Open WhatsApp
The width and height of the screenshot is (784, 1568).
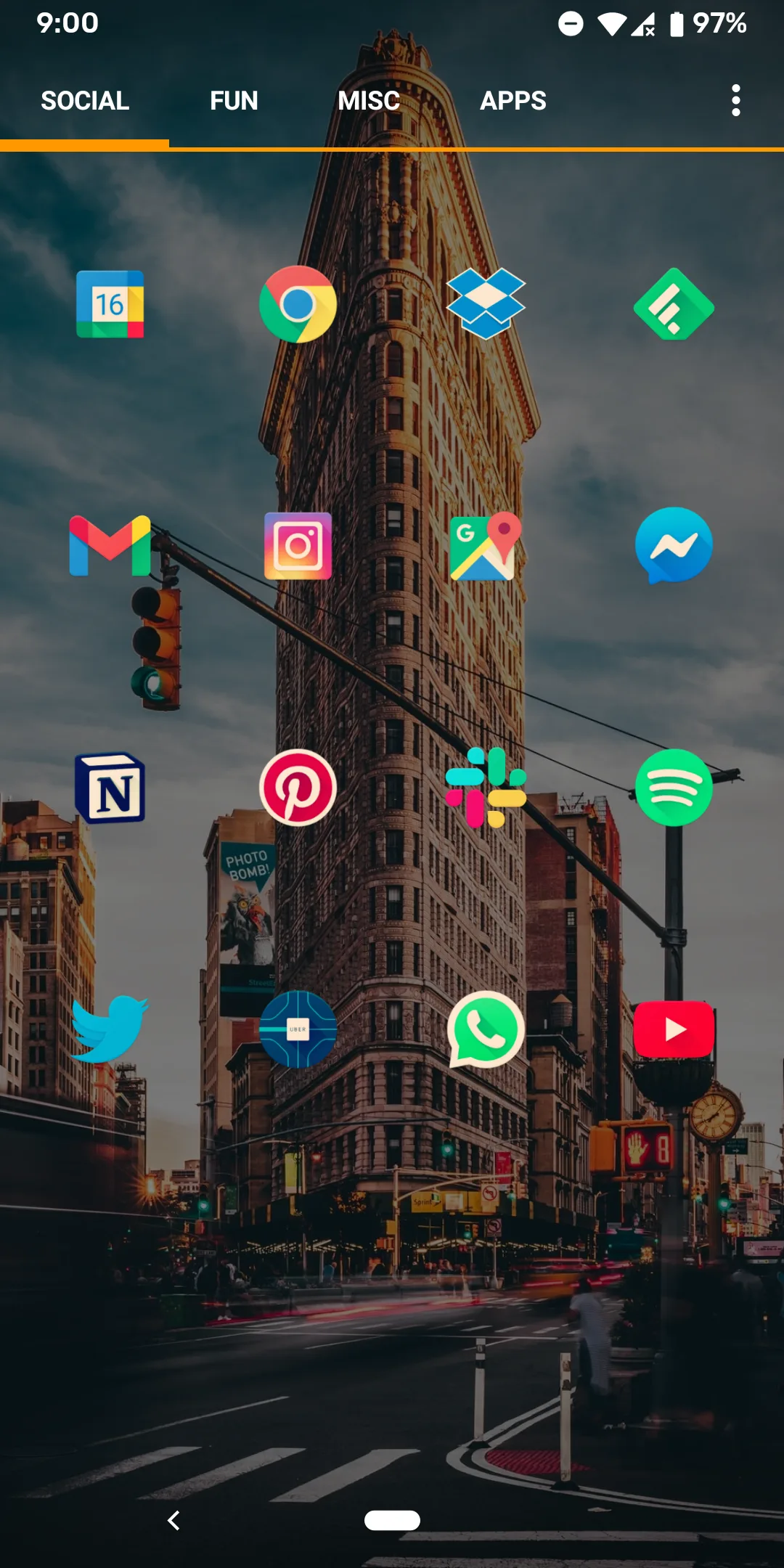(x=486, y=1029)
